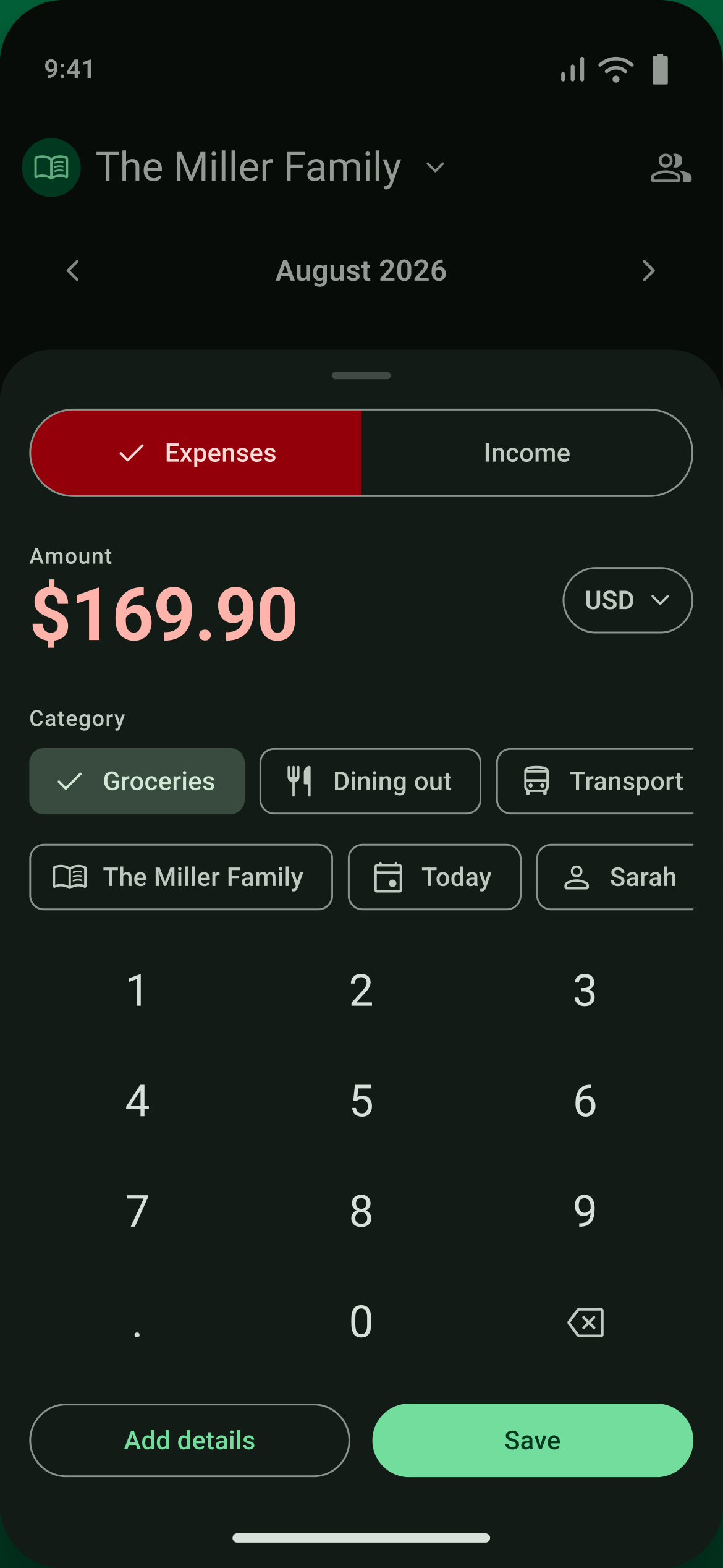Go to the previous month arrow

pyautogui.click(x=73, y=271)
